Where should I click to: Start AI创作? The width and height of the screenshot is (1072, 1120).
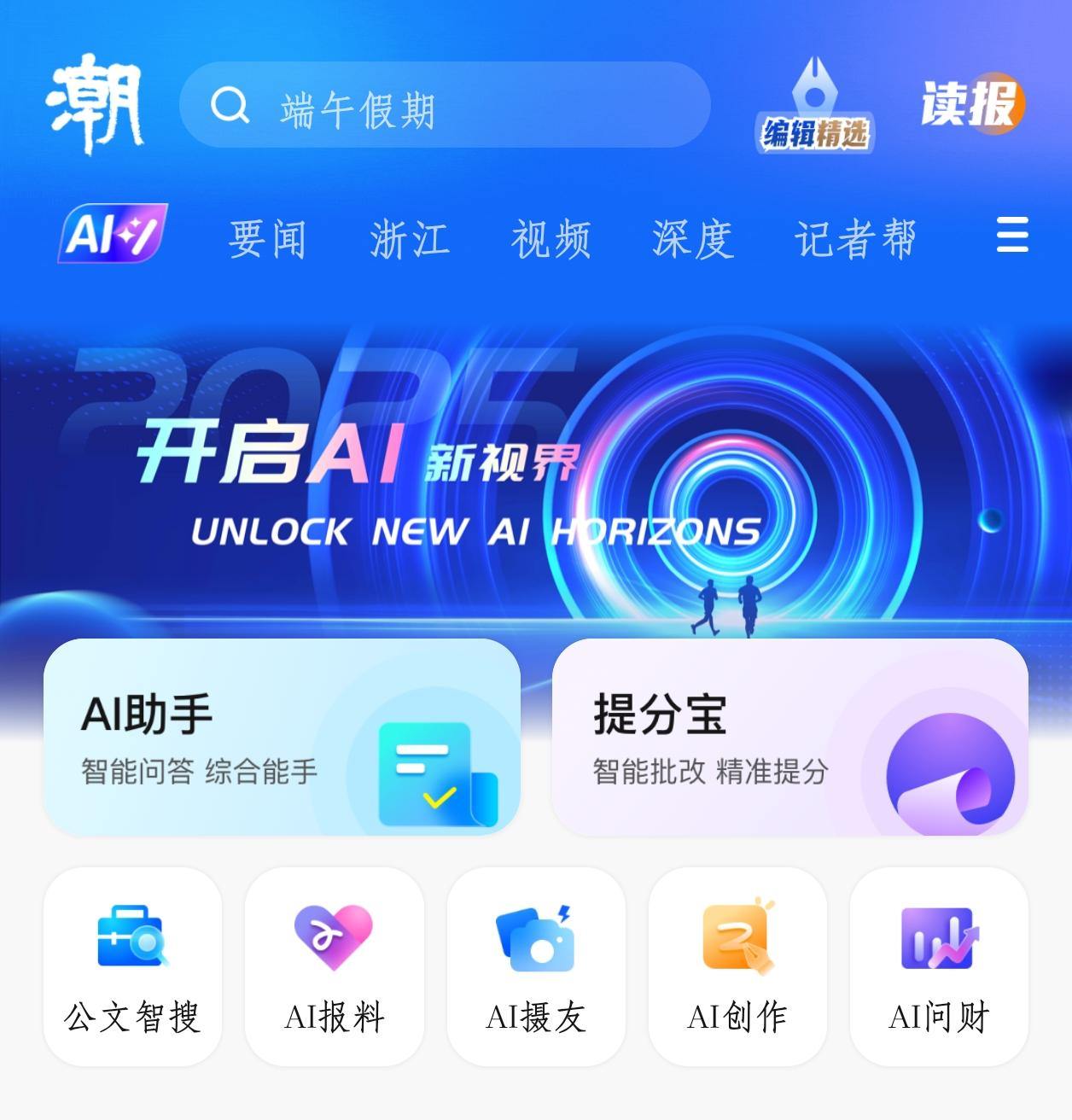coord(737,967)
